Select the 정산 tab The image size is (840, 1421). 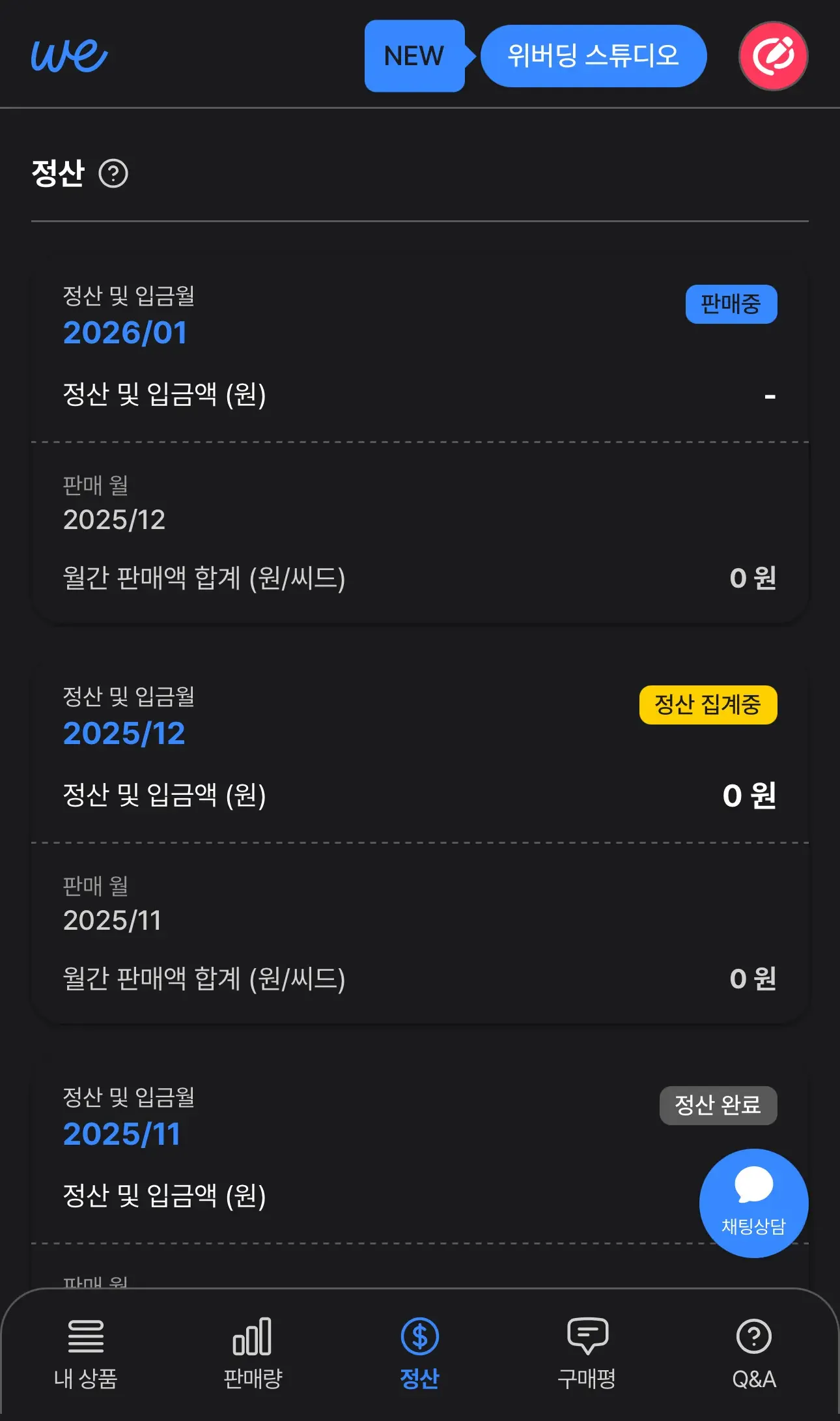[x=420, y=1353]
